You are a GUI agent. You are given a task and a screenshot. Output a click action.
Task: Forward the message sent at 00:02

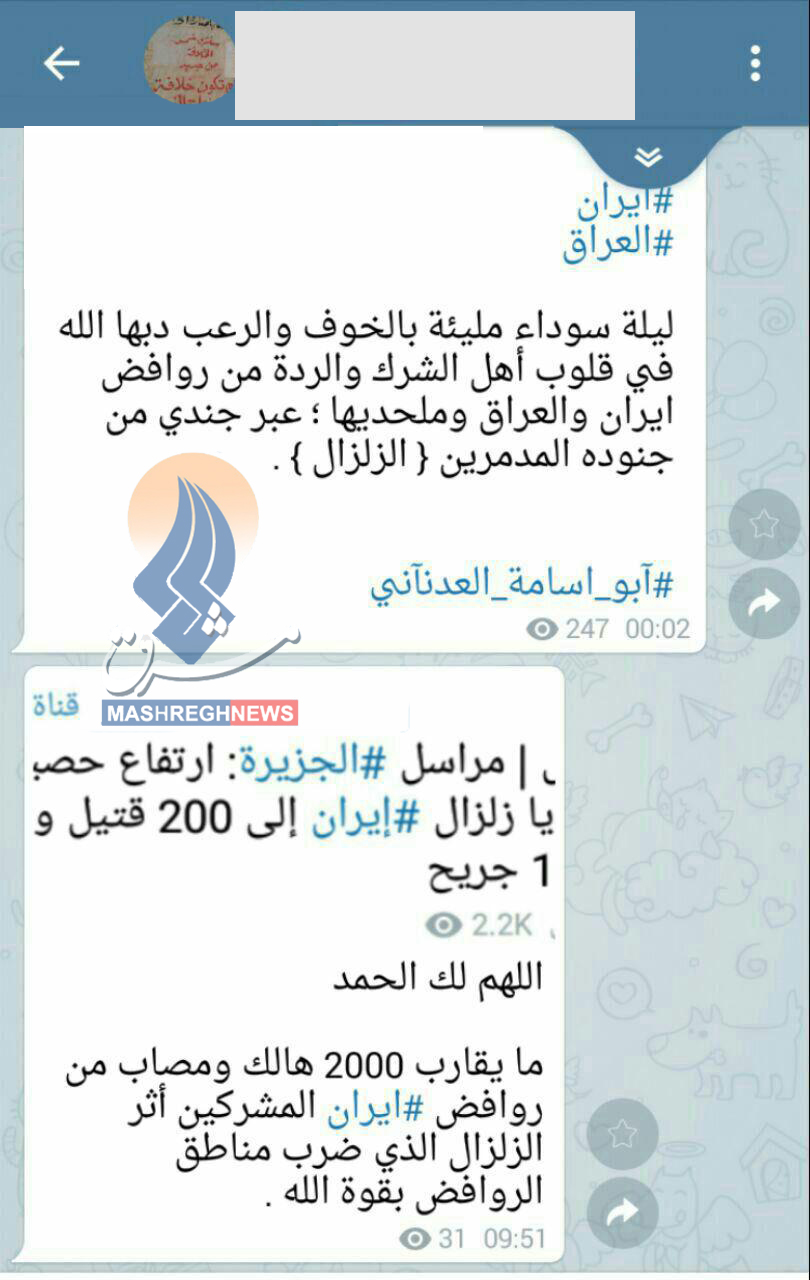pyautogui.click(x=764, y=601)
